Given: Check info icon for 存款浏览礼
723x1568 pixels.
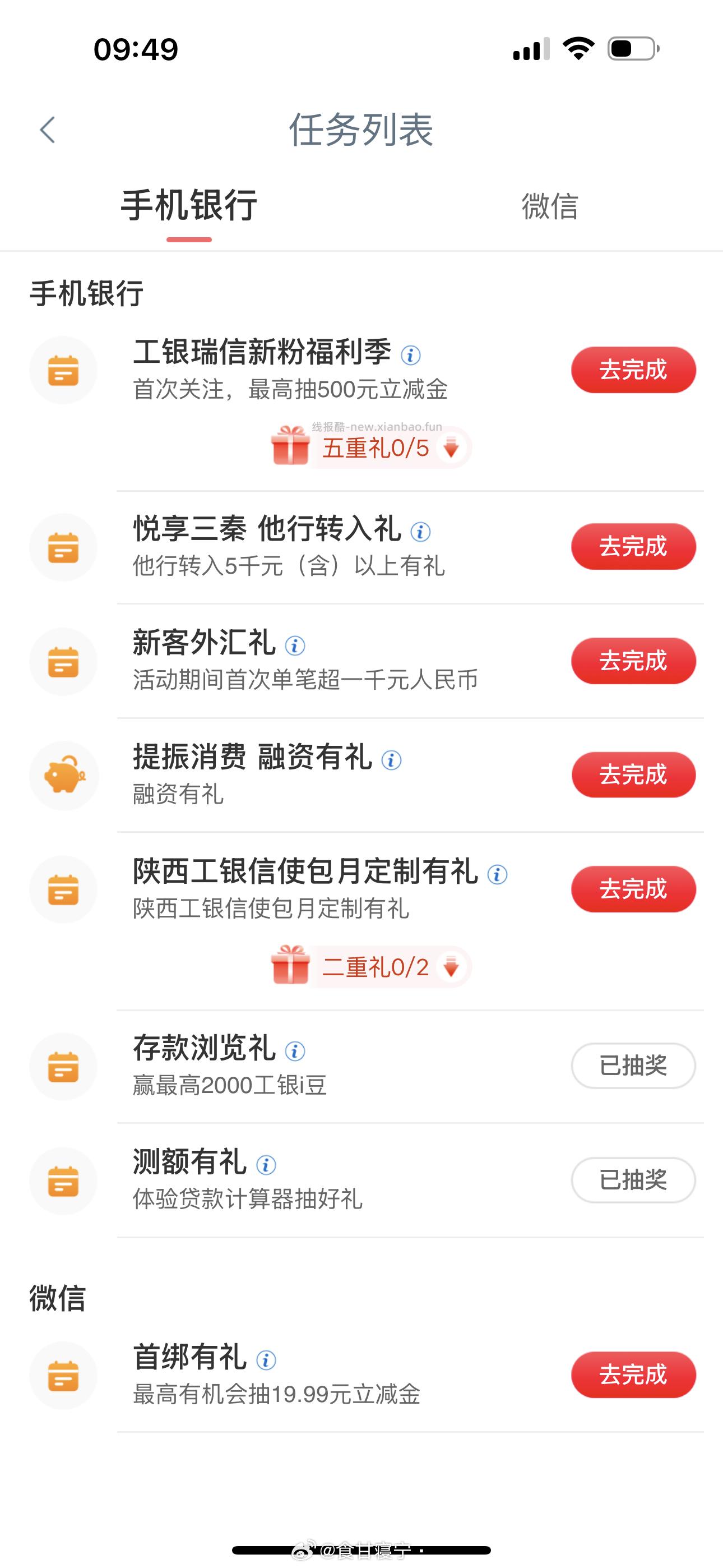Looking at the screenshot, I should [295, 1050].
